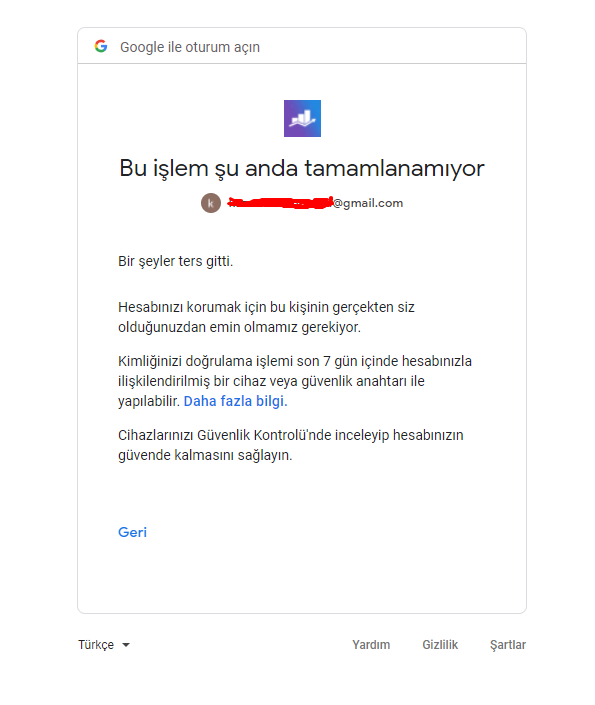
Task: Open the Gizlilik privacy link
Action: click(x=440, y=645)
